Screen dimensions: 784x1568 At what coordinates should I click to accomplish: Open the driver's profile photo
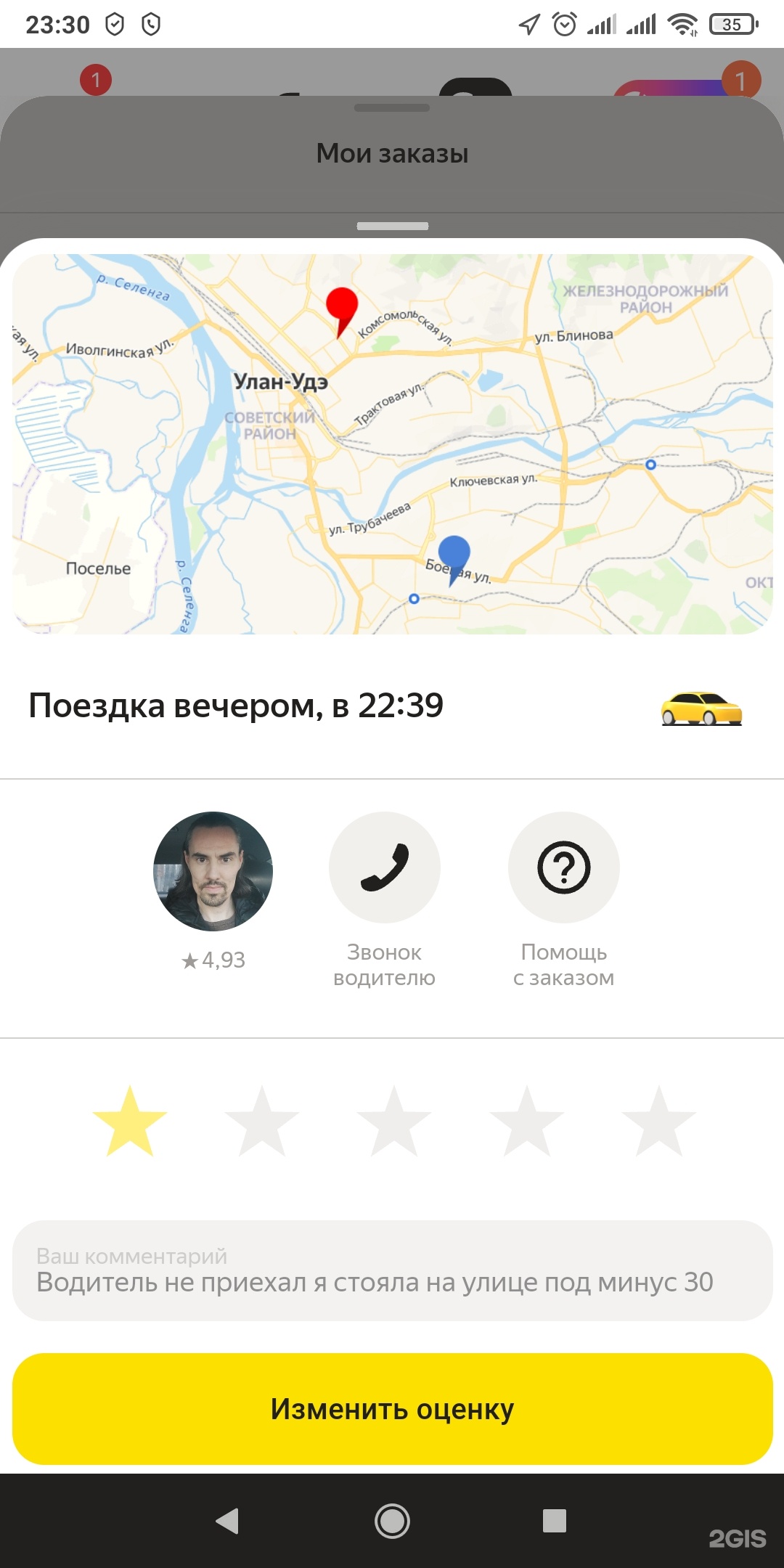[x=213, y=871]
